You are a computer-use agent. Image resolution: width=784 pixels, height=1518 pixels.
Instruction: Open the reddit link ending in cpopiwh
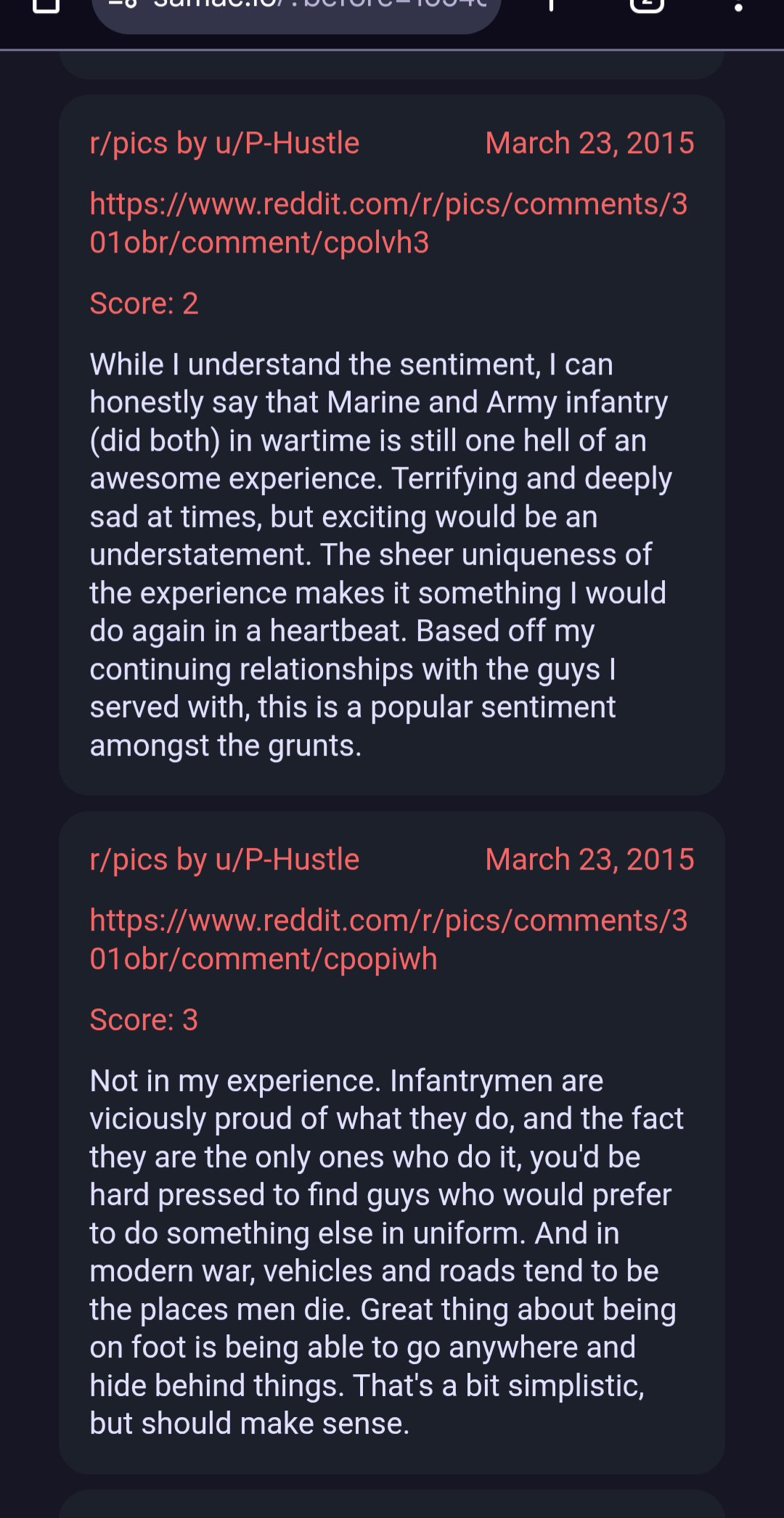pyautogui.click(x=388, y=939)
